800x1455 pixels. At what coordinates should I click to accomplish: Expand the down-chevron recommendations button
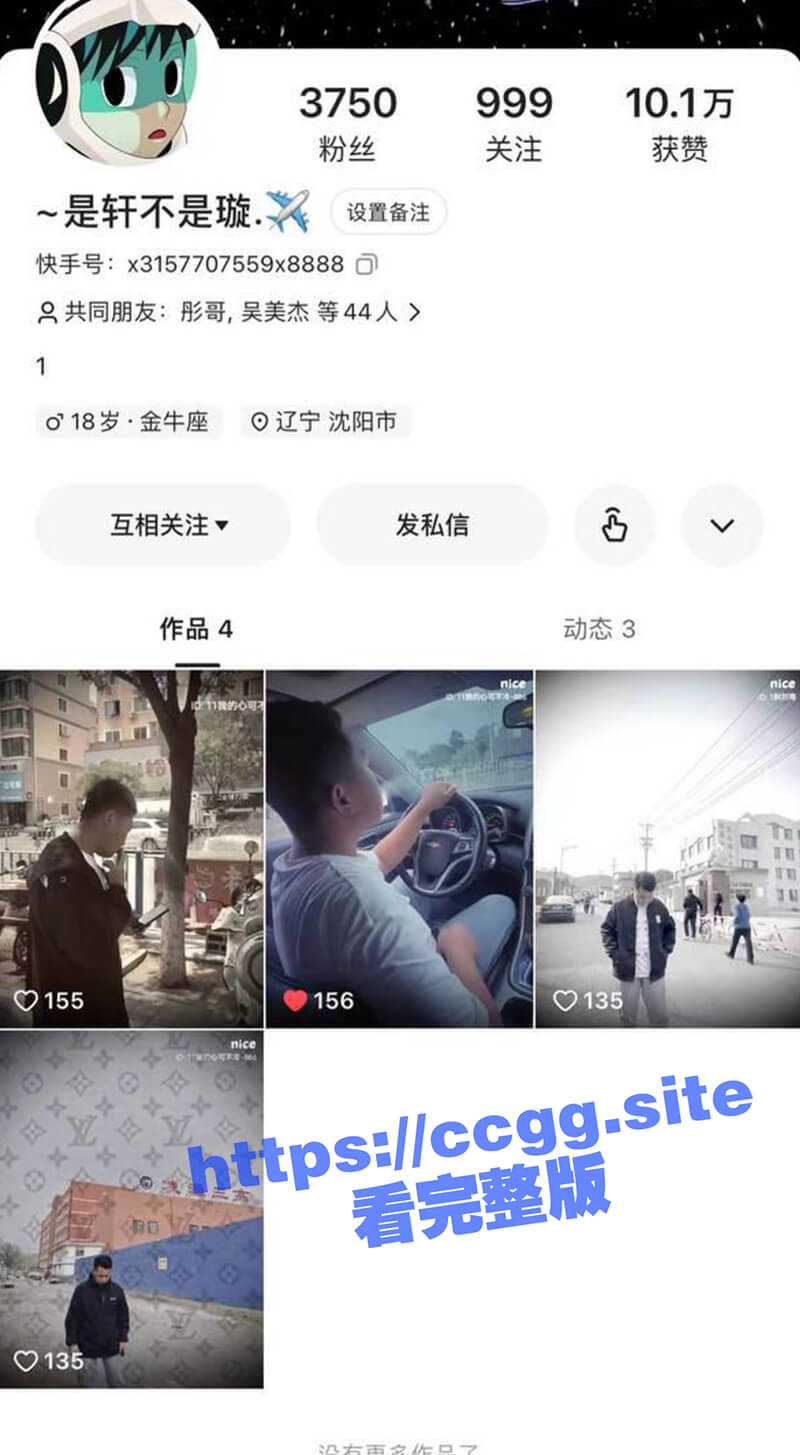point(722,525)
